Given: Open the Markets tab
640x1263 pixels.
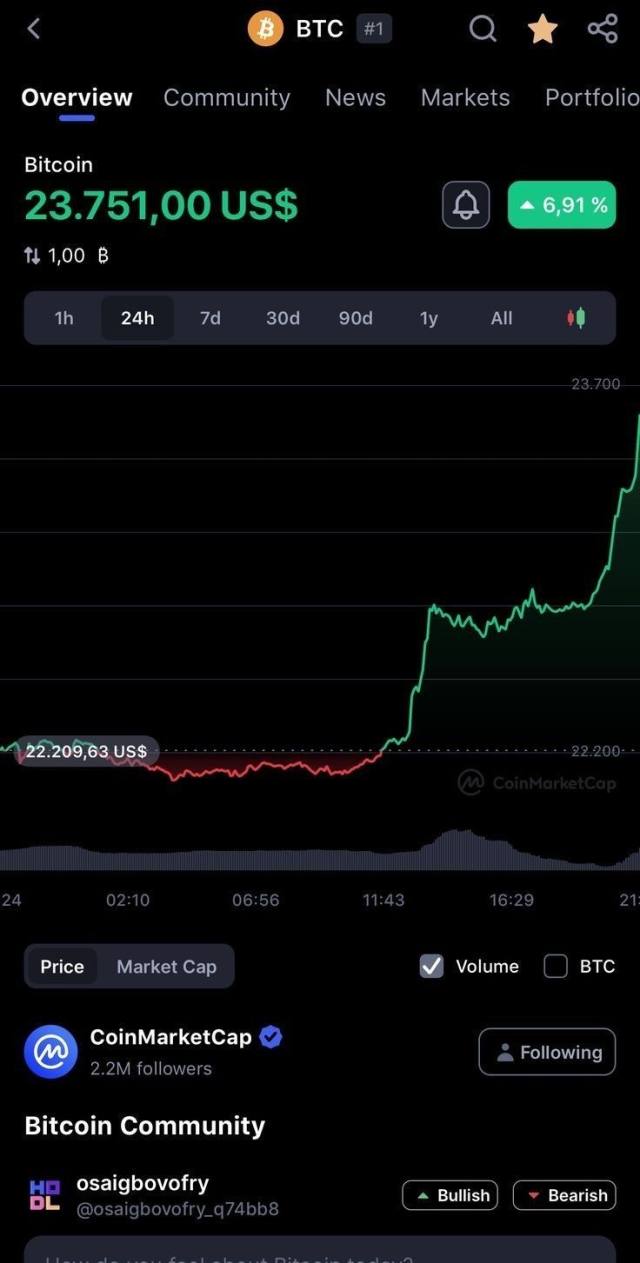Looking at the screenshot, I should (x=465, y=98).
